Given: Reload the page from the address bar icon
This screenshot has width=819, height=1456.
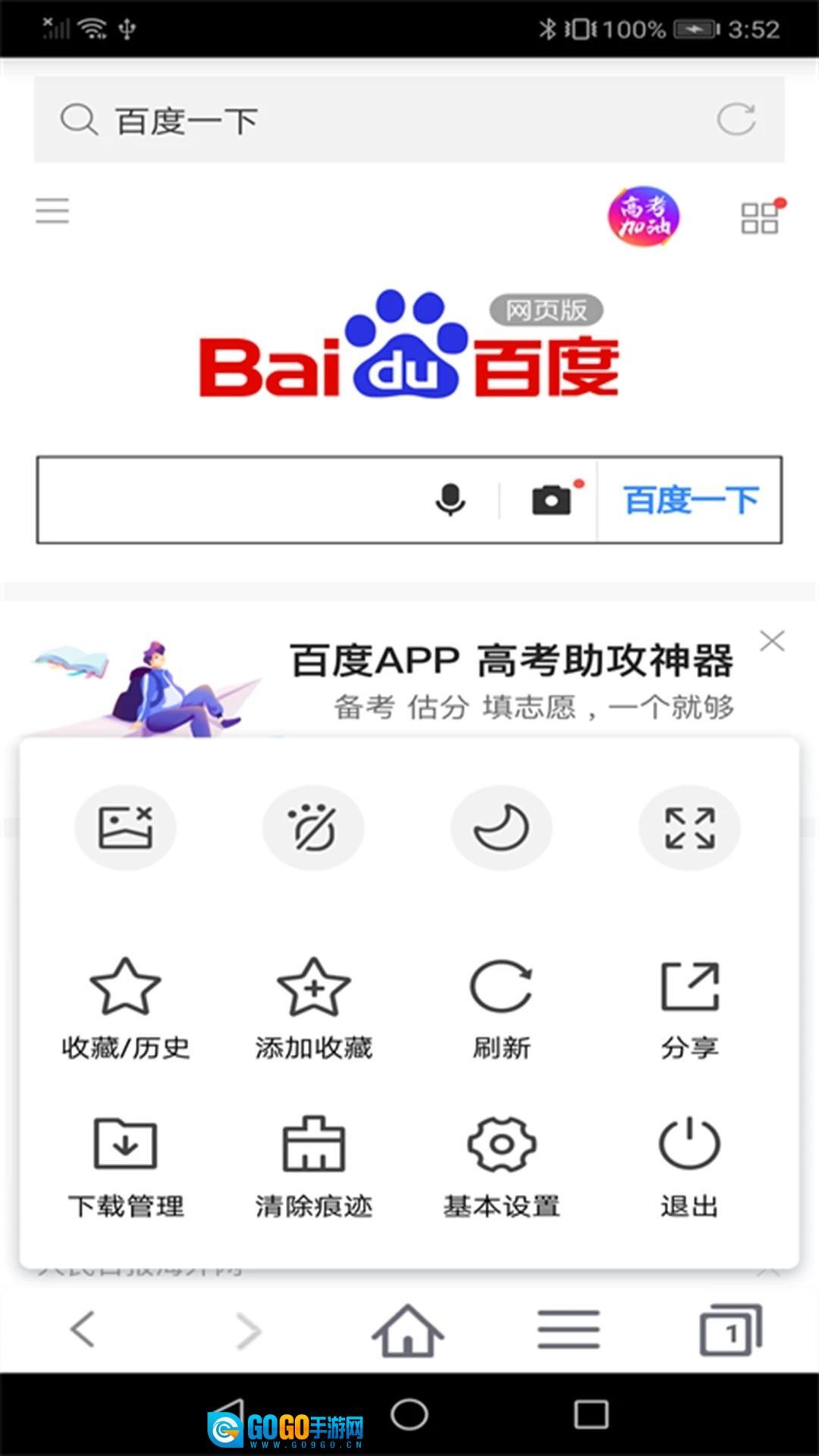Looking at the screenshot, I should pos(736,119).
